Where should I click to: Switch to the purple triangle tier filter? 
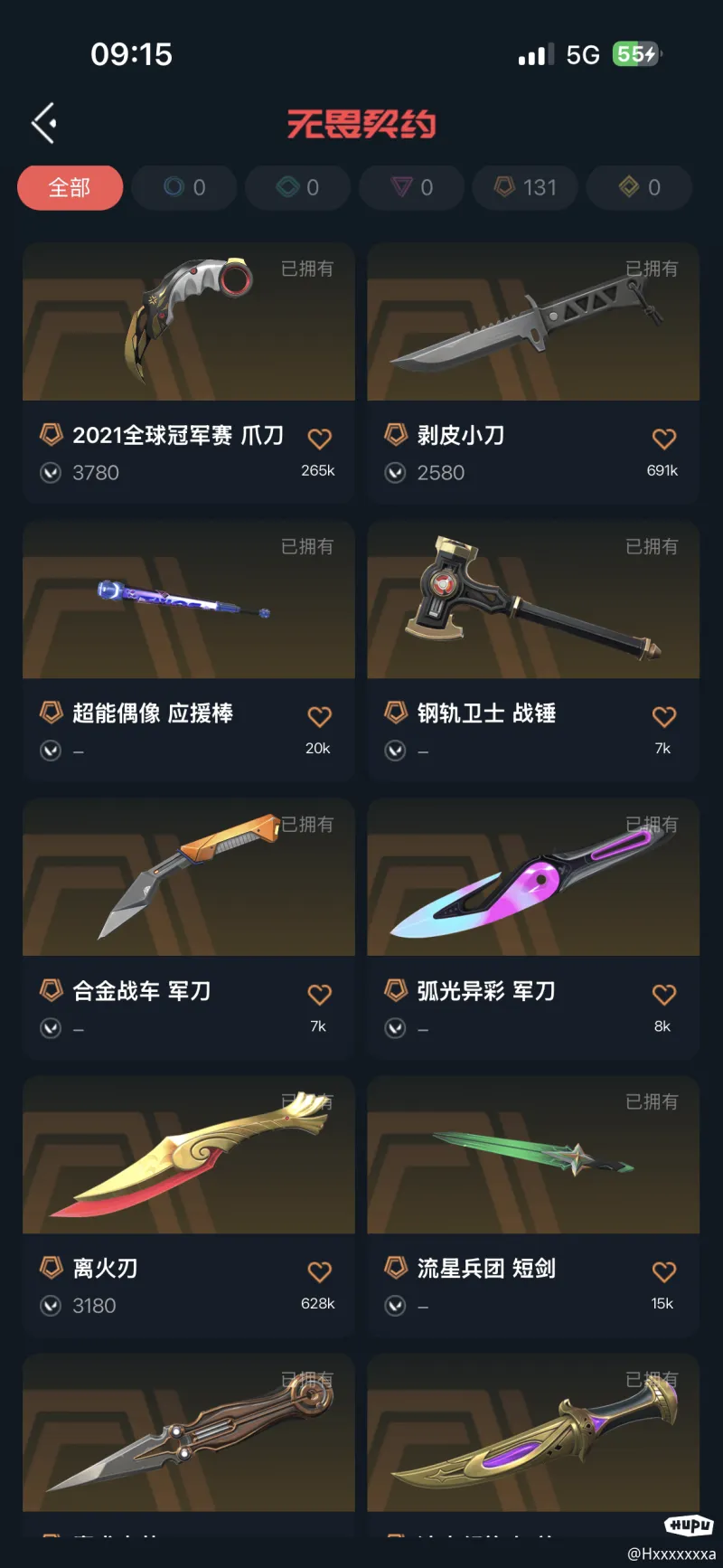412,188
